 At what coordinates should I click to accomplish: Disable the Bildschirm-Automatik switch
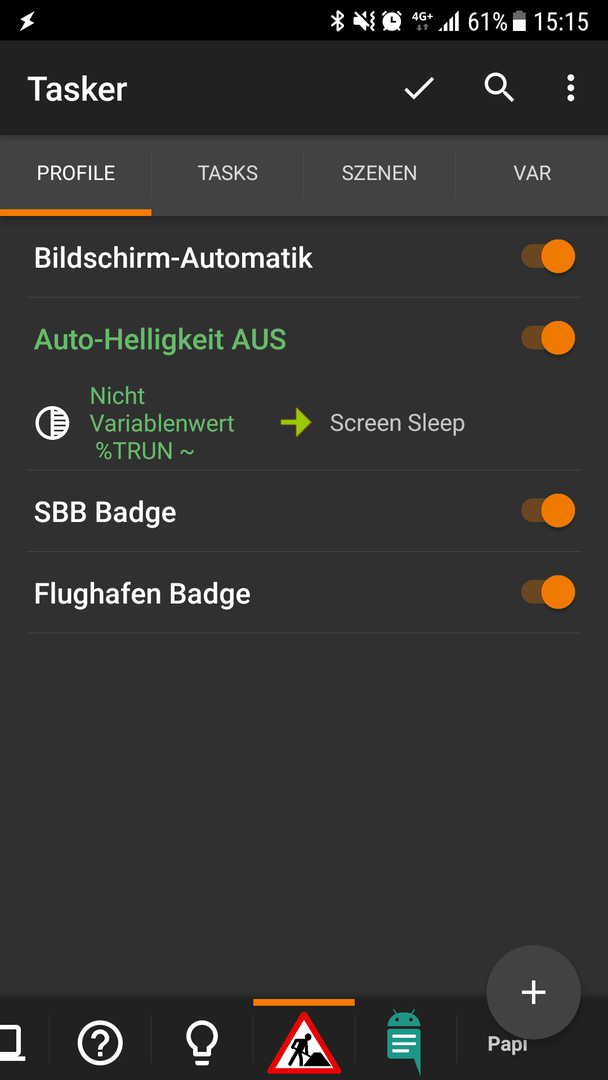(548, 257)
